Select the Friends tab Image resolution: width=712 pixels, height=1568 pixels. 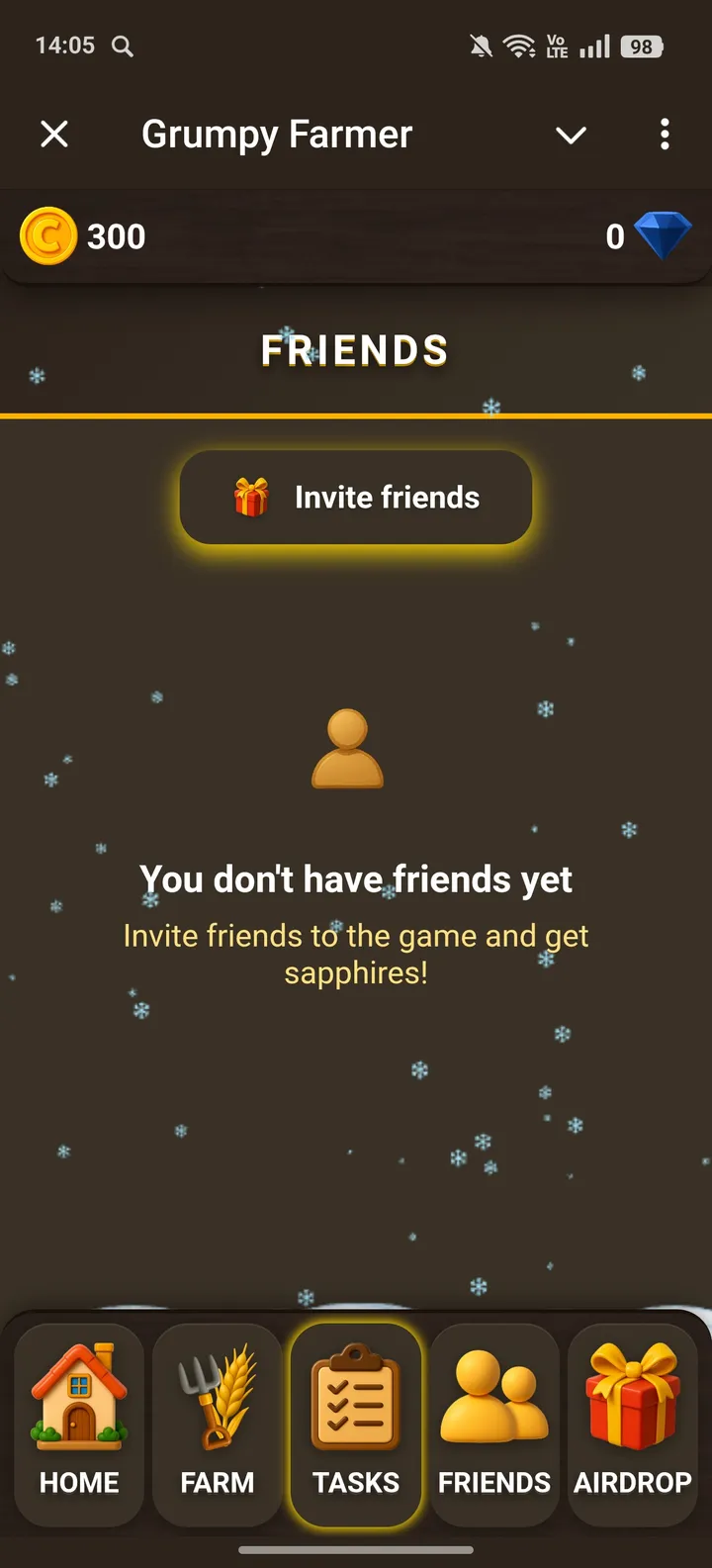point(494,1423)
